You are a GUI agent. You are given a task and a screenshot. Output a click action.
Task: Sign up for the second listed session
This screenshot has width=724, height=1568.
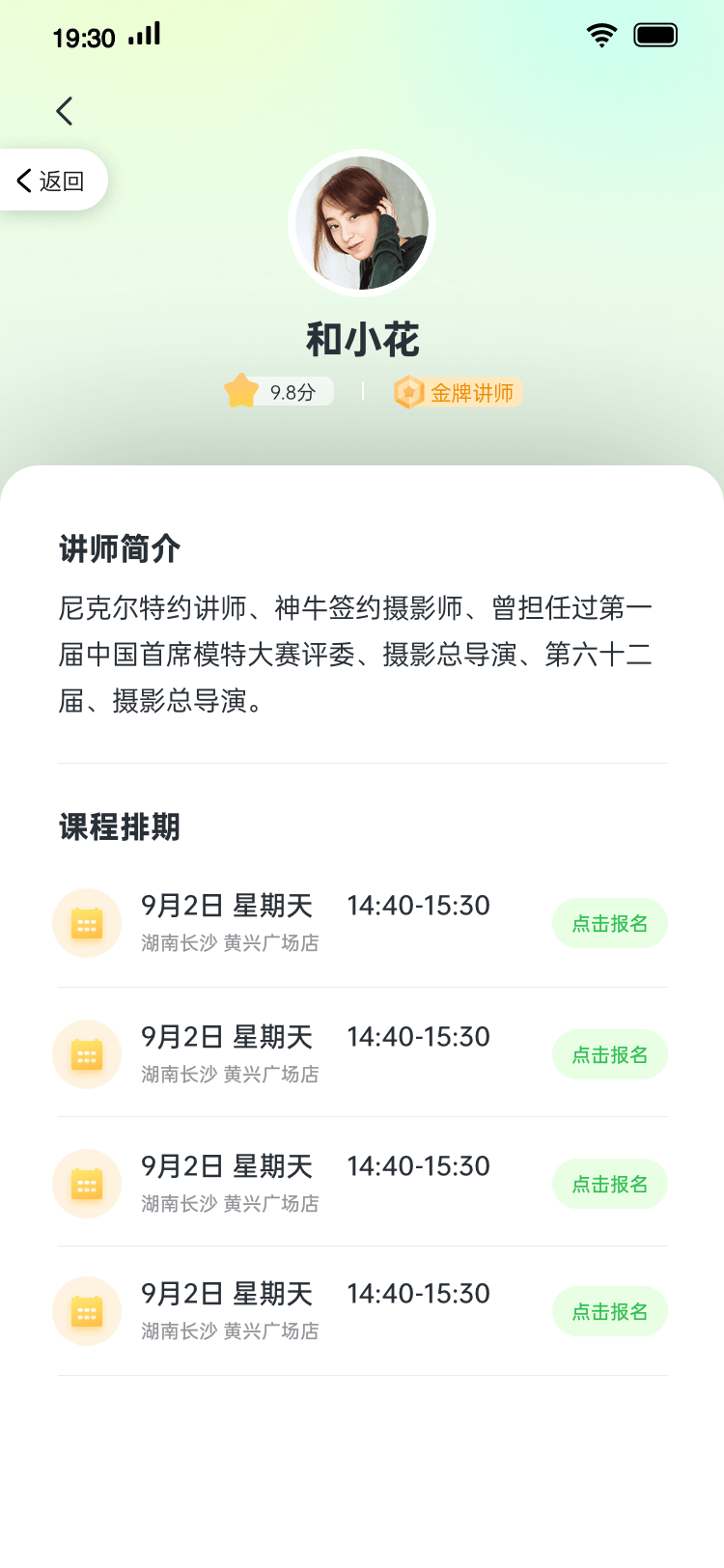pos(609,1055)
